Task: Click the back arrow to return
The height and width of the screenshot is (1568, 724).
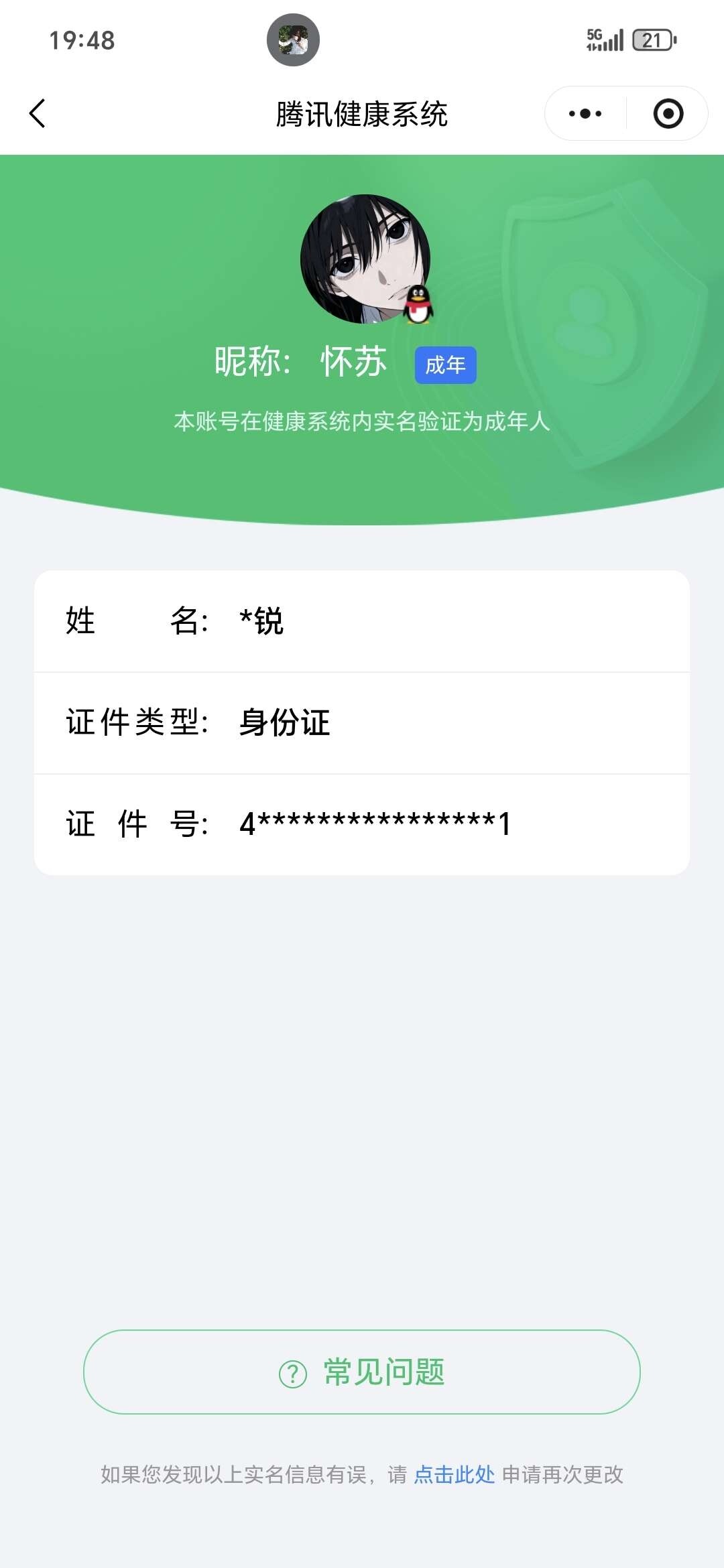Action: [38, 113]
